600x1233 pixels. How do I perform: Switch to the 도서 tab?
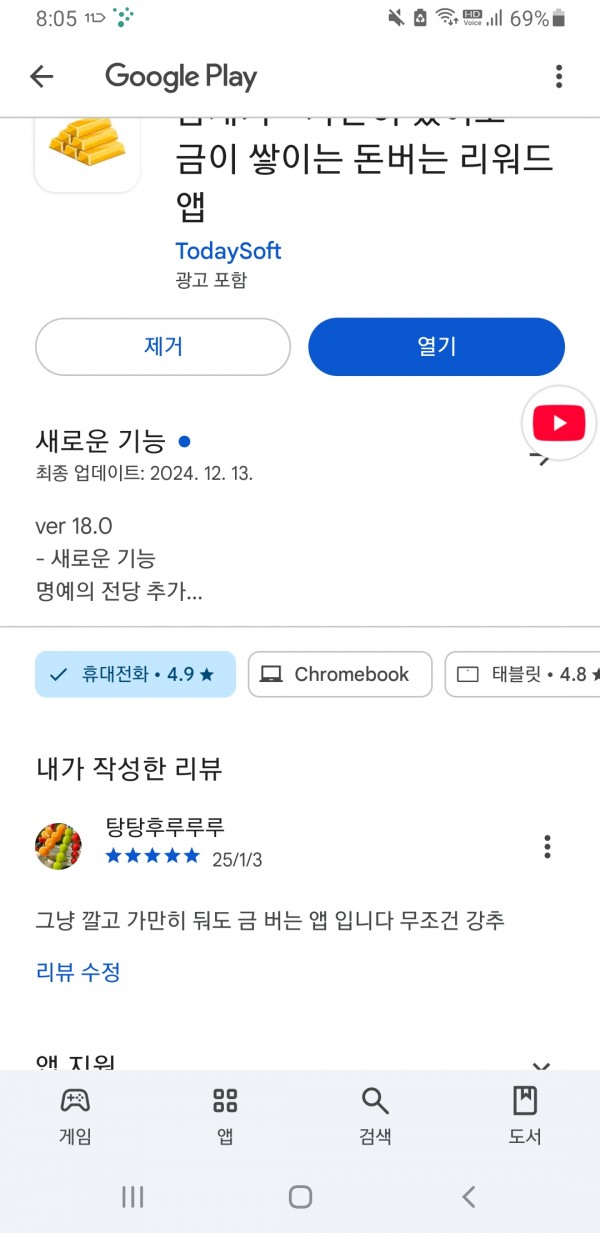525,1116
